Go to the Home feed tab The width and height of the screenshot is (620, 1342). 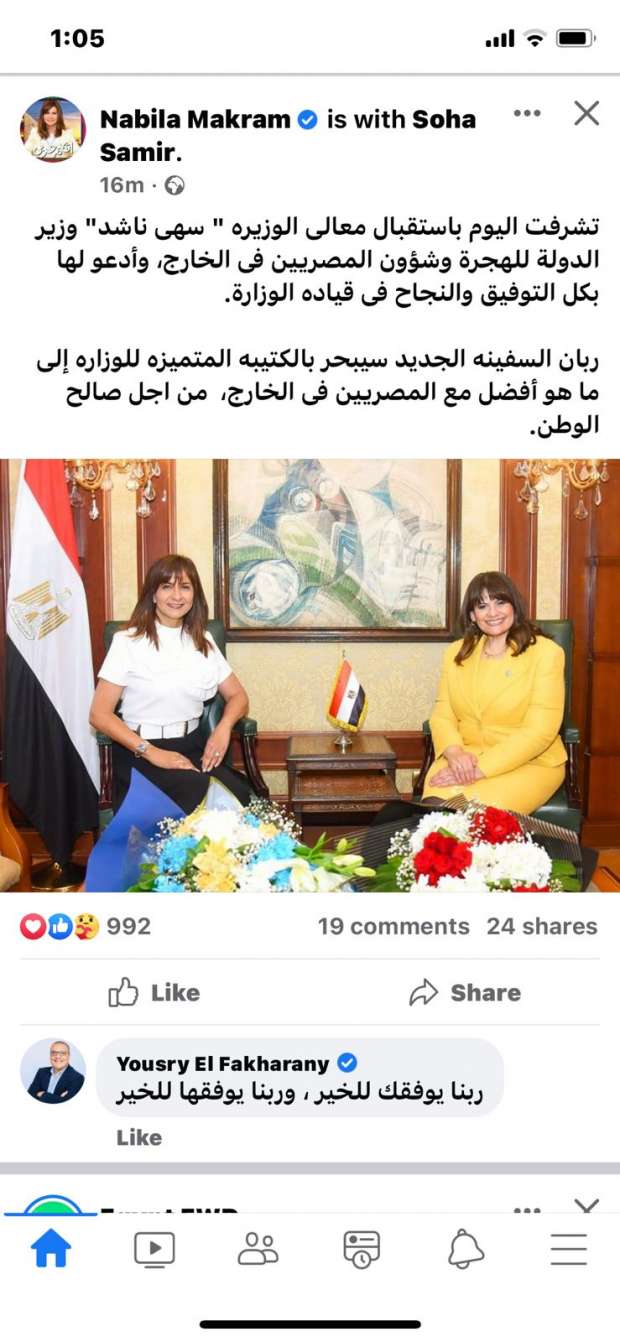tap(51, 1248)
